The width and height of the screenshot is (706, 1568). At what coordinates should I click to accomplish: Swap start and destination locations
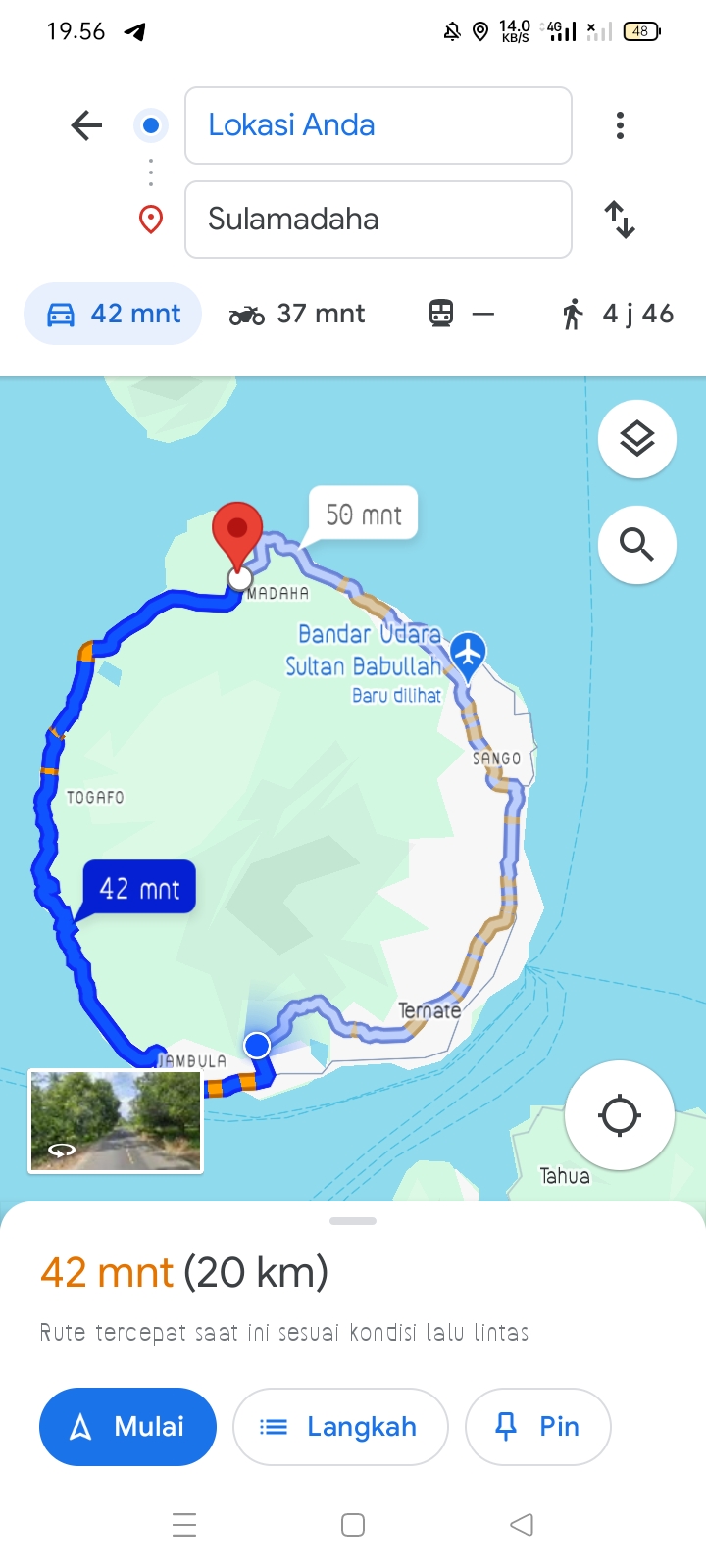coord(620,220)
